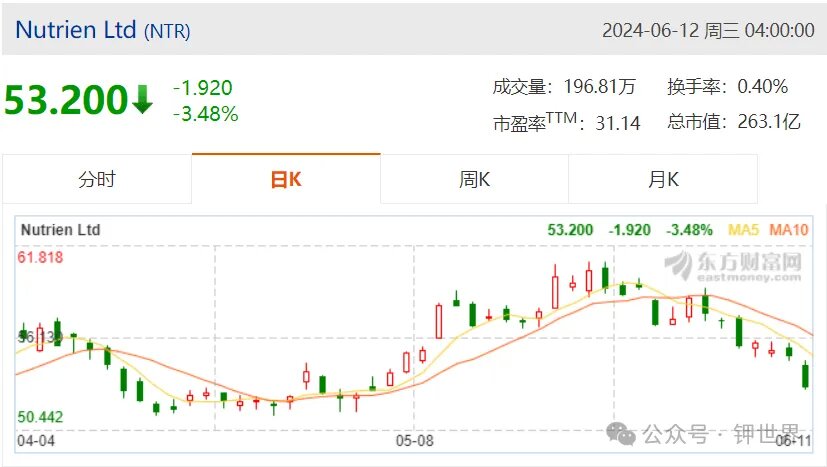
Task: Switch to the 分时 chart tab
Action: coord(97,180)
